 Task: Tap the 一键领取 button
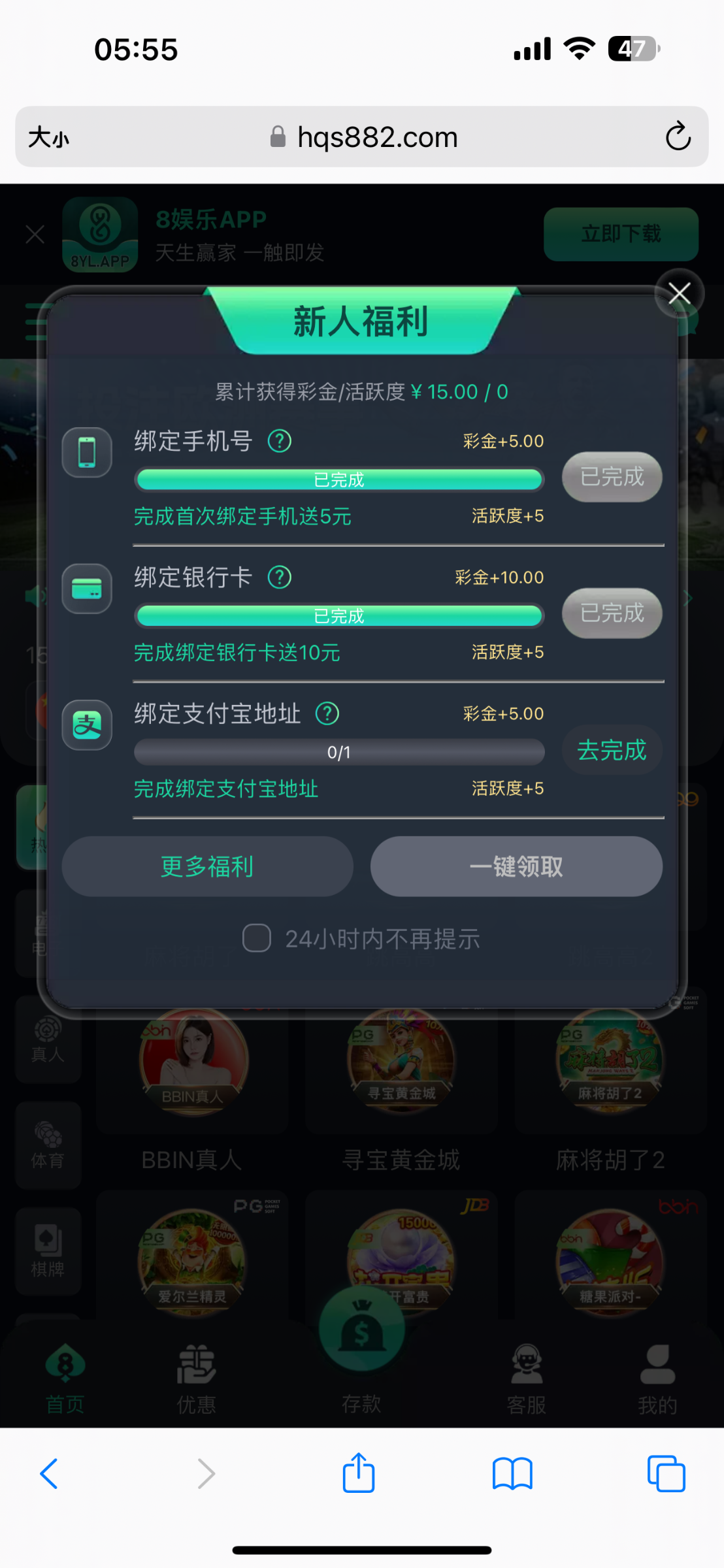coord(516,866)
